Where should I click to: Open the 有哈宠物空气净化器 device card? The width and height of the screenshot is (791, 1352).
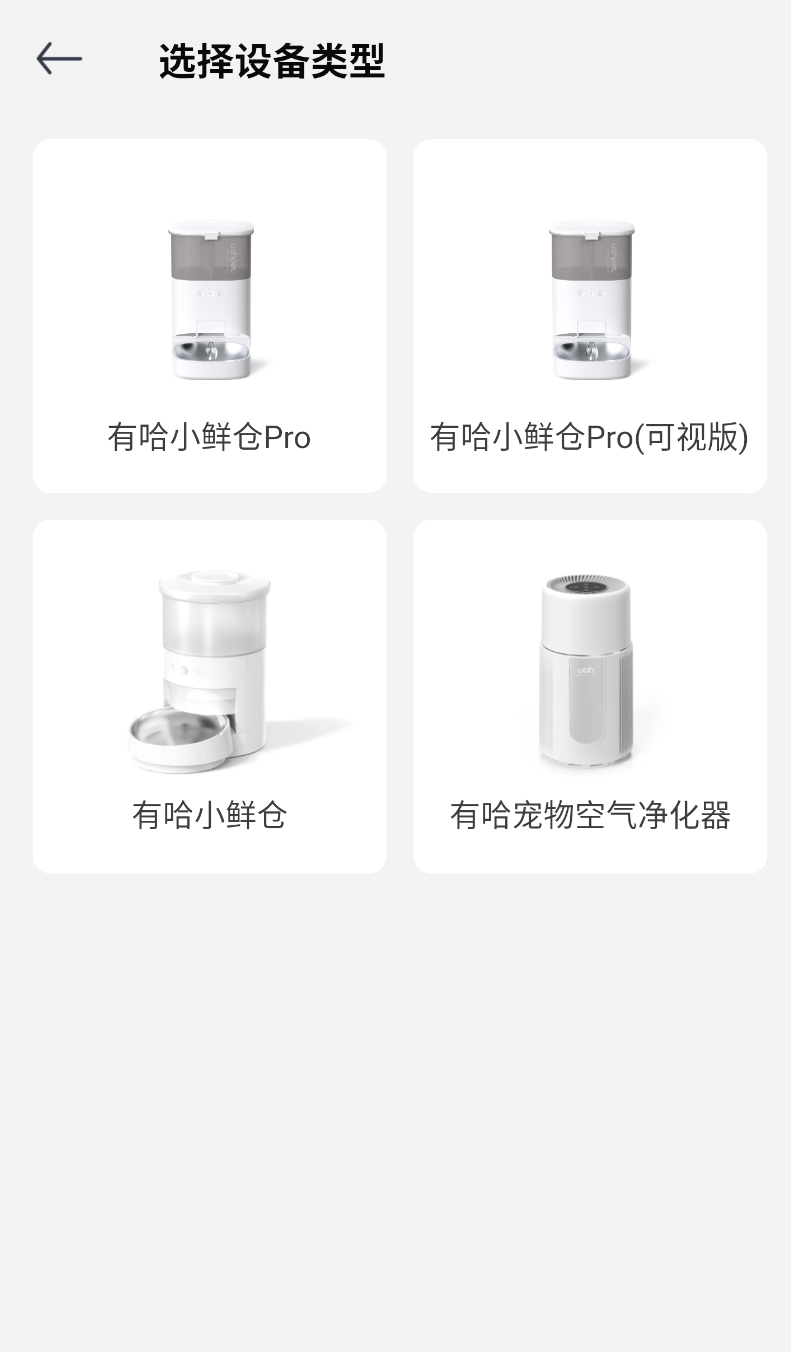(589, 695)
